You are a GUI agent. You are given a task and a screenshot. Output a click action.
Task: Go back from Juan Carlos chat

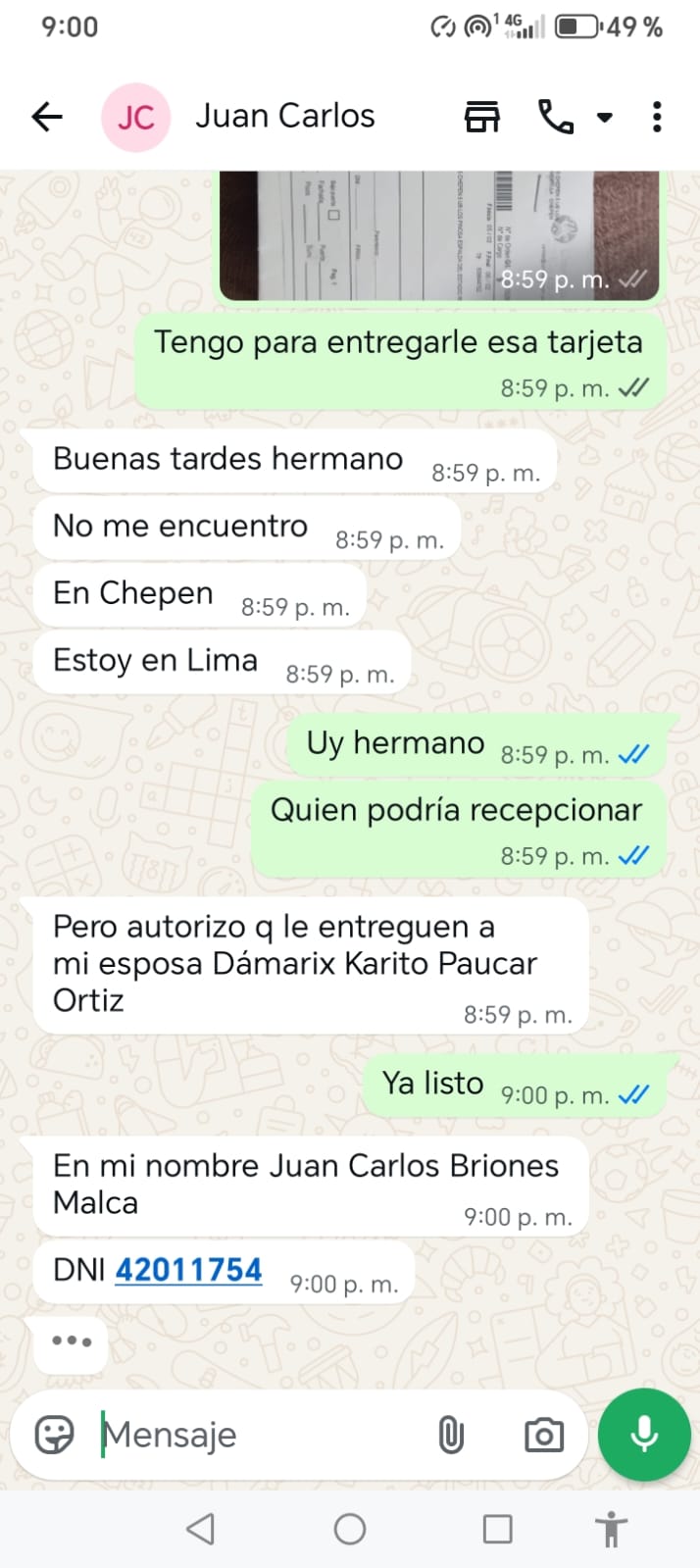46,118
